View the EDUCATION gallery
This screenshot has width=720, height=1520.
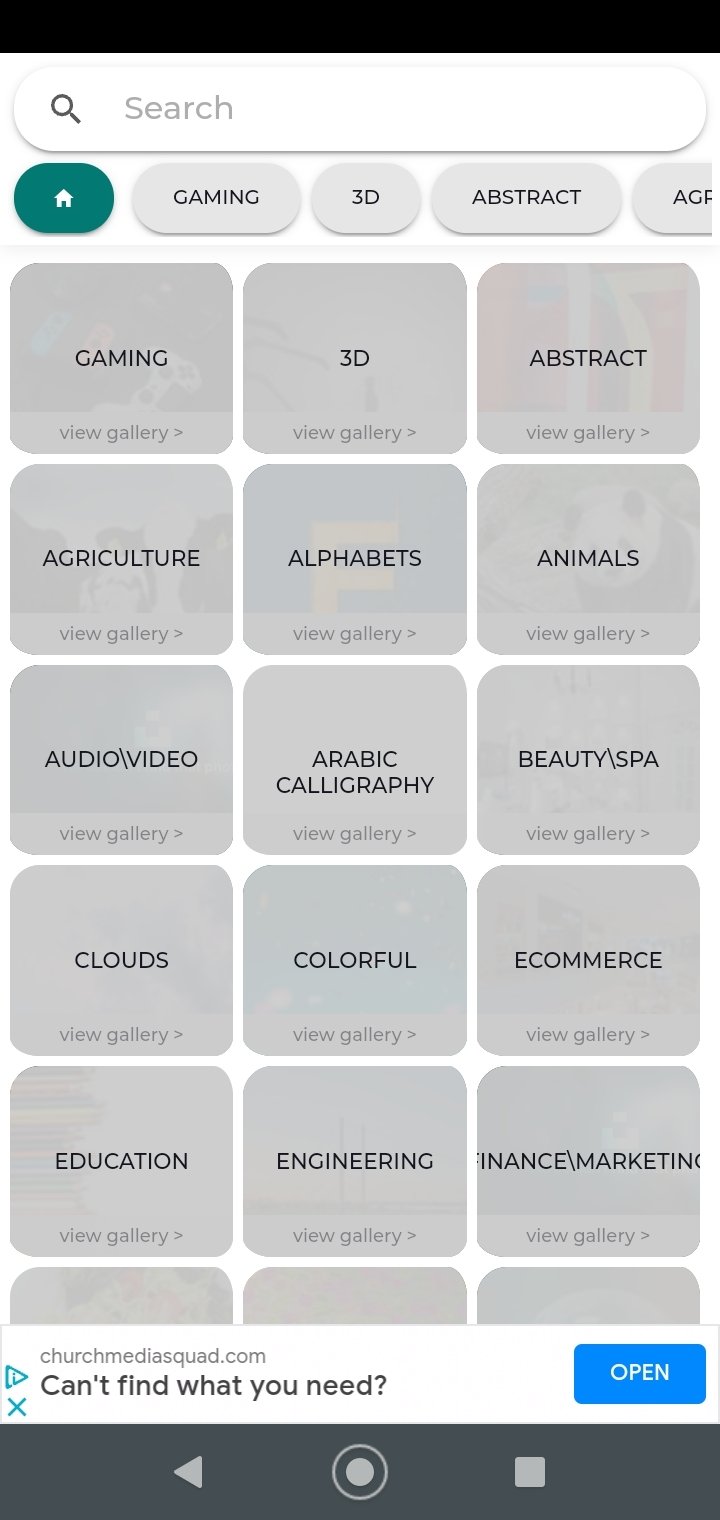121,1161
